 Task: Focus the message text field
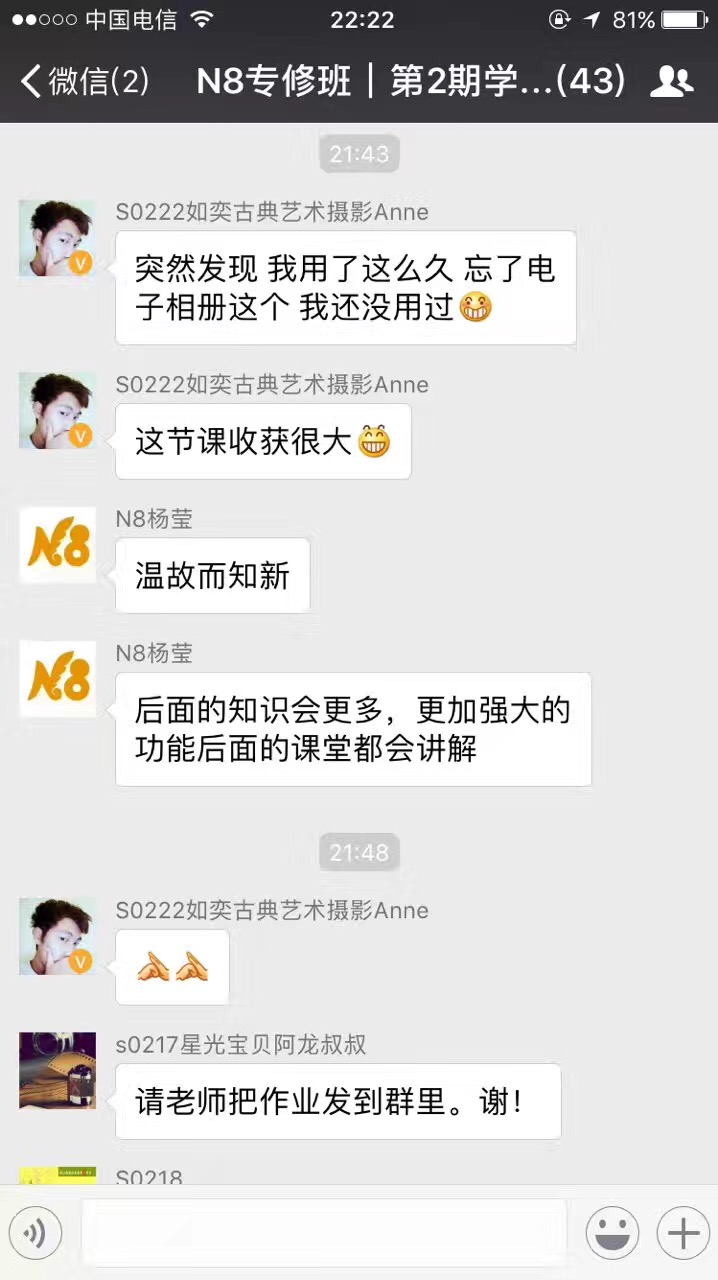[324, 1232]
